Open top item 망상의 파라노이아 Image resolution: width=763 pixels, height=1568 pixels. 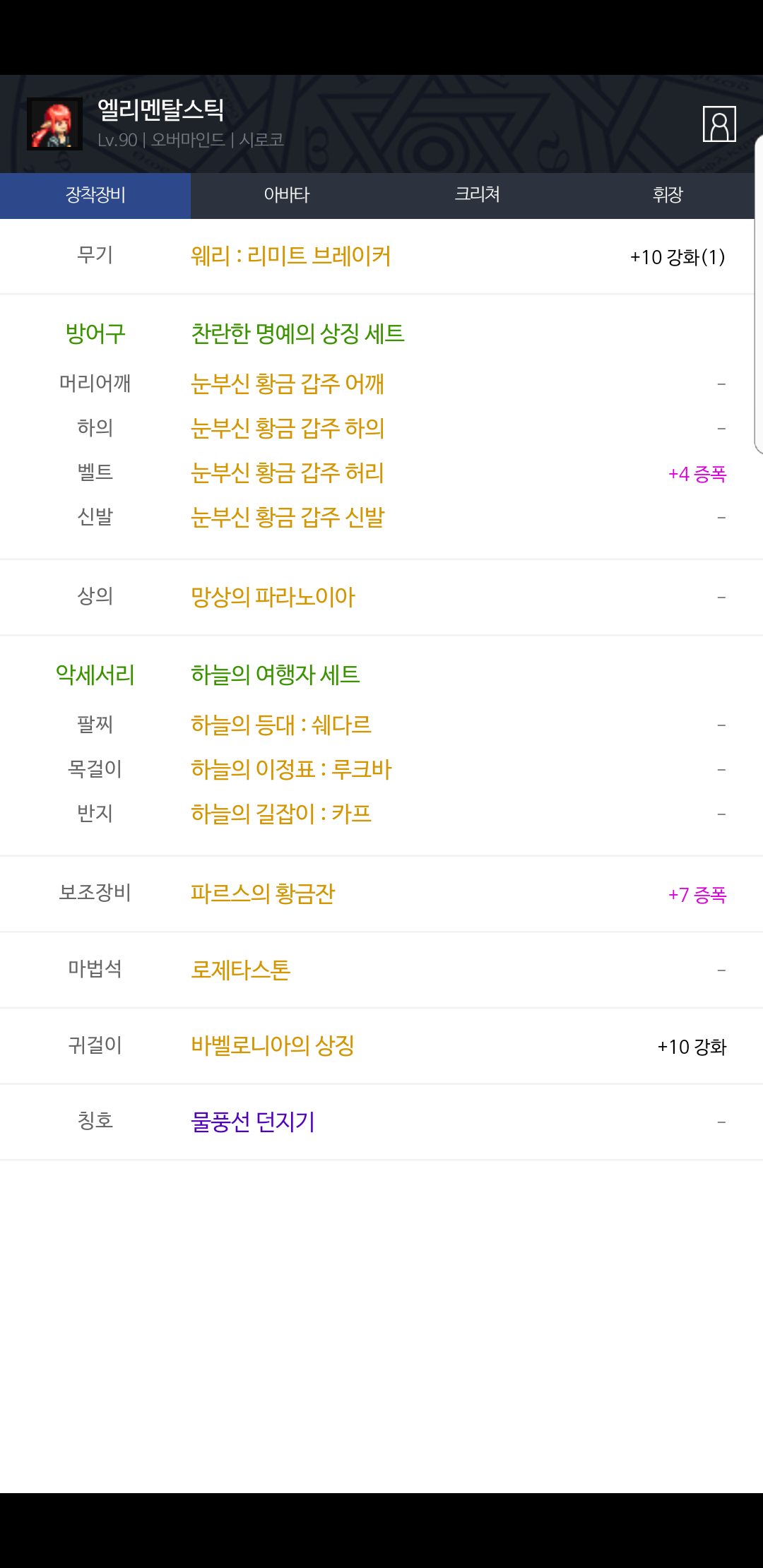pyautogui.click(x=273, y=598)
